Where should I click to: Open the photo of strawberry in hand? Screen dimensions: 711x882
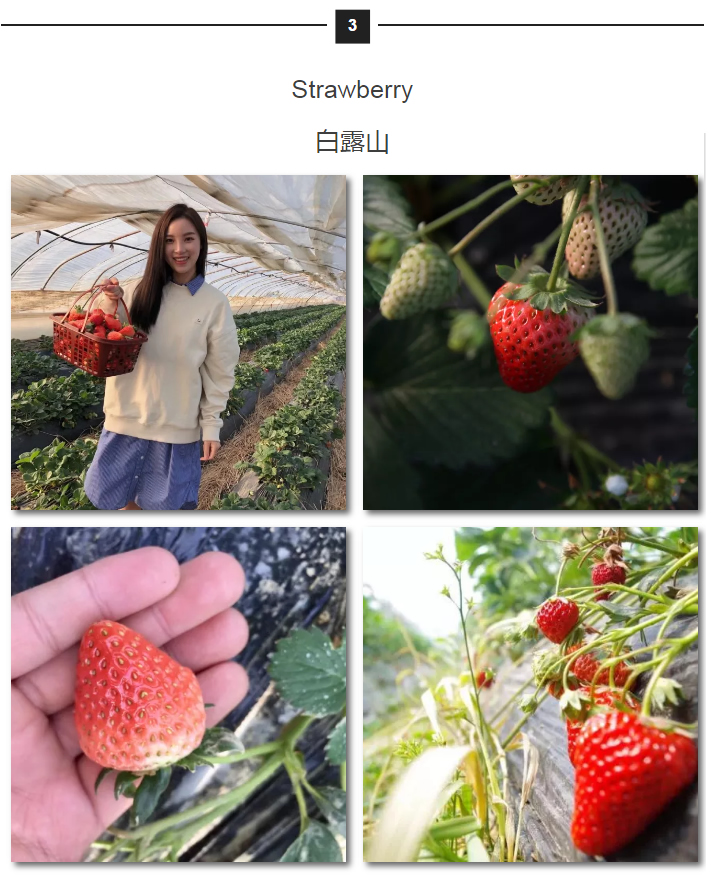[178, 694]
